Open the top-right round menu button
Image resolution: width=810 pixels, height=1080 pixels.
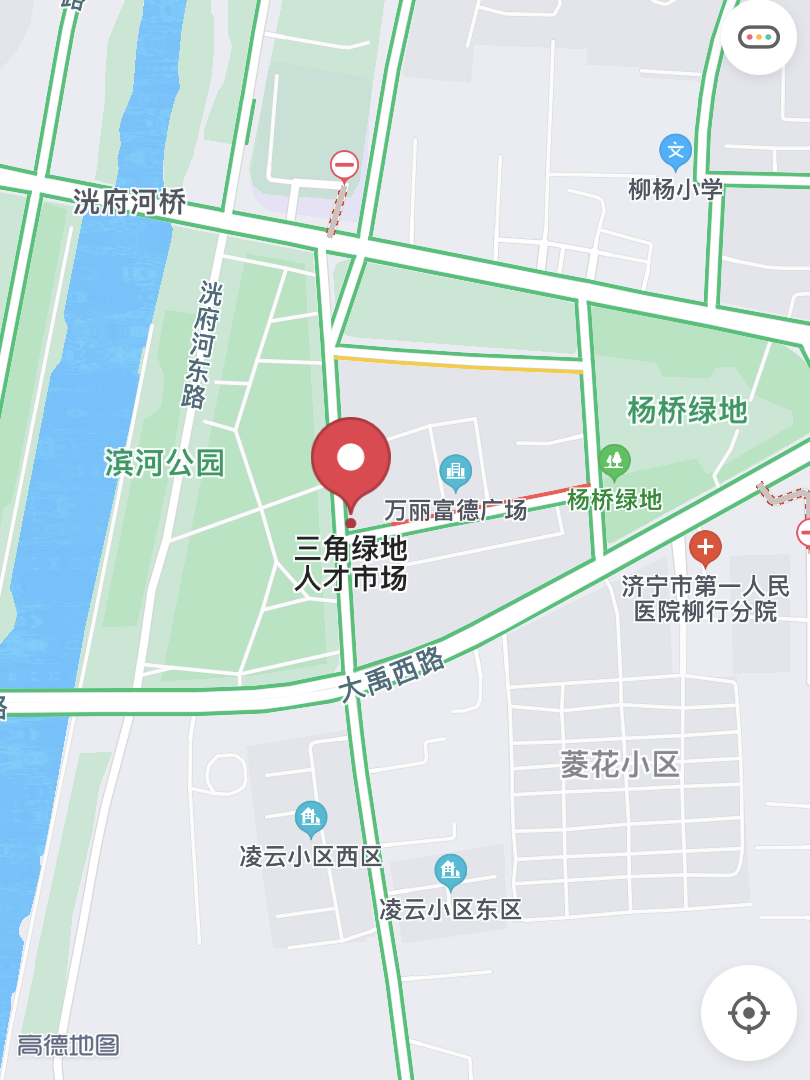[758, 37]
